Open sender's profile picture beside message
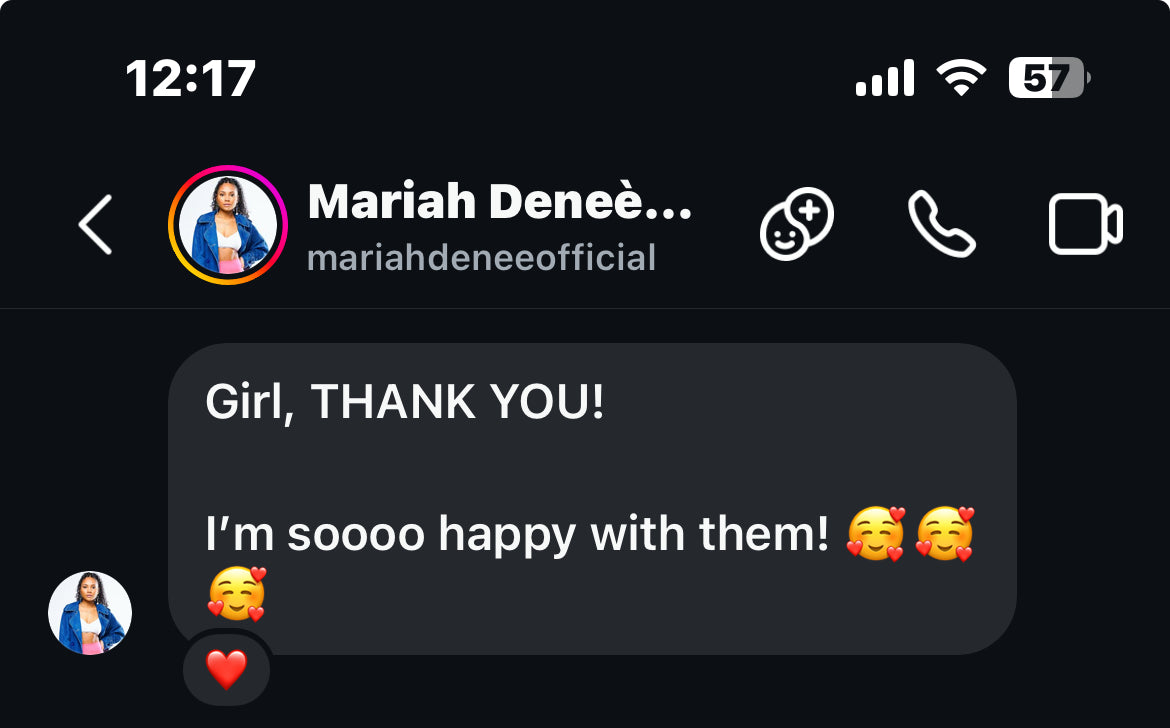 (90, 613)
